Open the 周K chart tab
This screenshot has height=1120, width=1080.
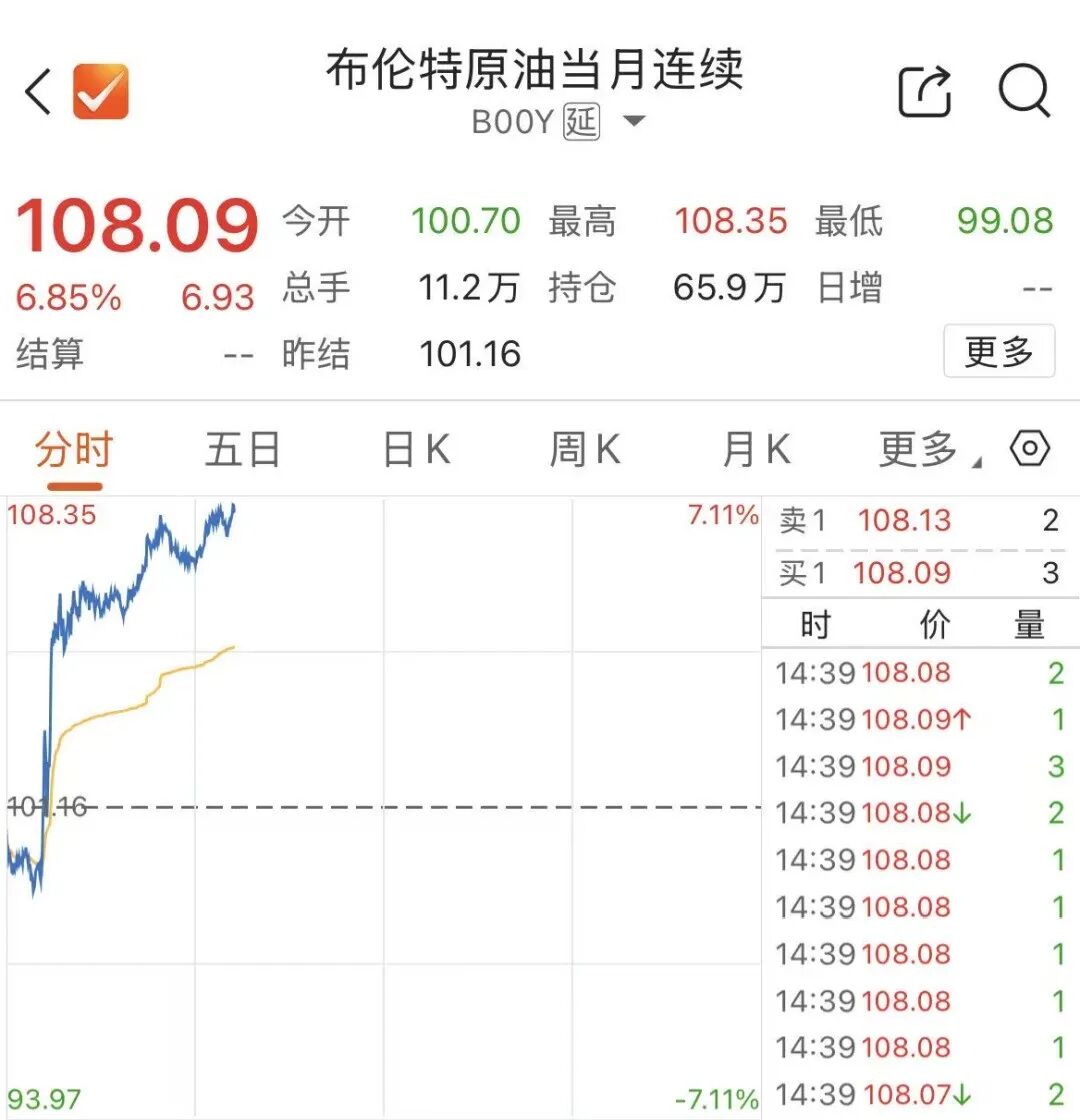point(585,450)
